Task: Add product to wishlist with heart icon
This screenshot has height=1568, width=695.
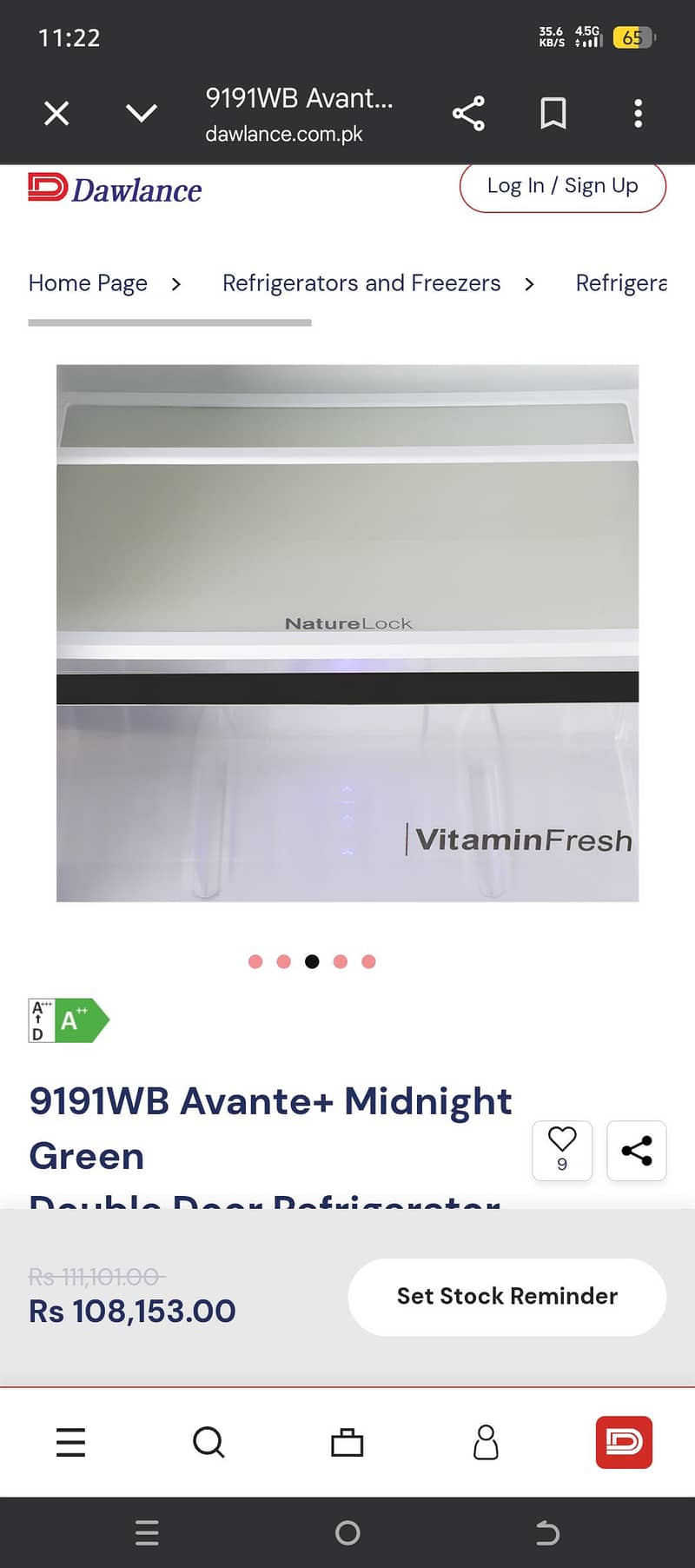Action: [x=562, y=1149]
